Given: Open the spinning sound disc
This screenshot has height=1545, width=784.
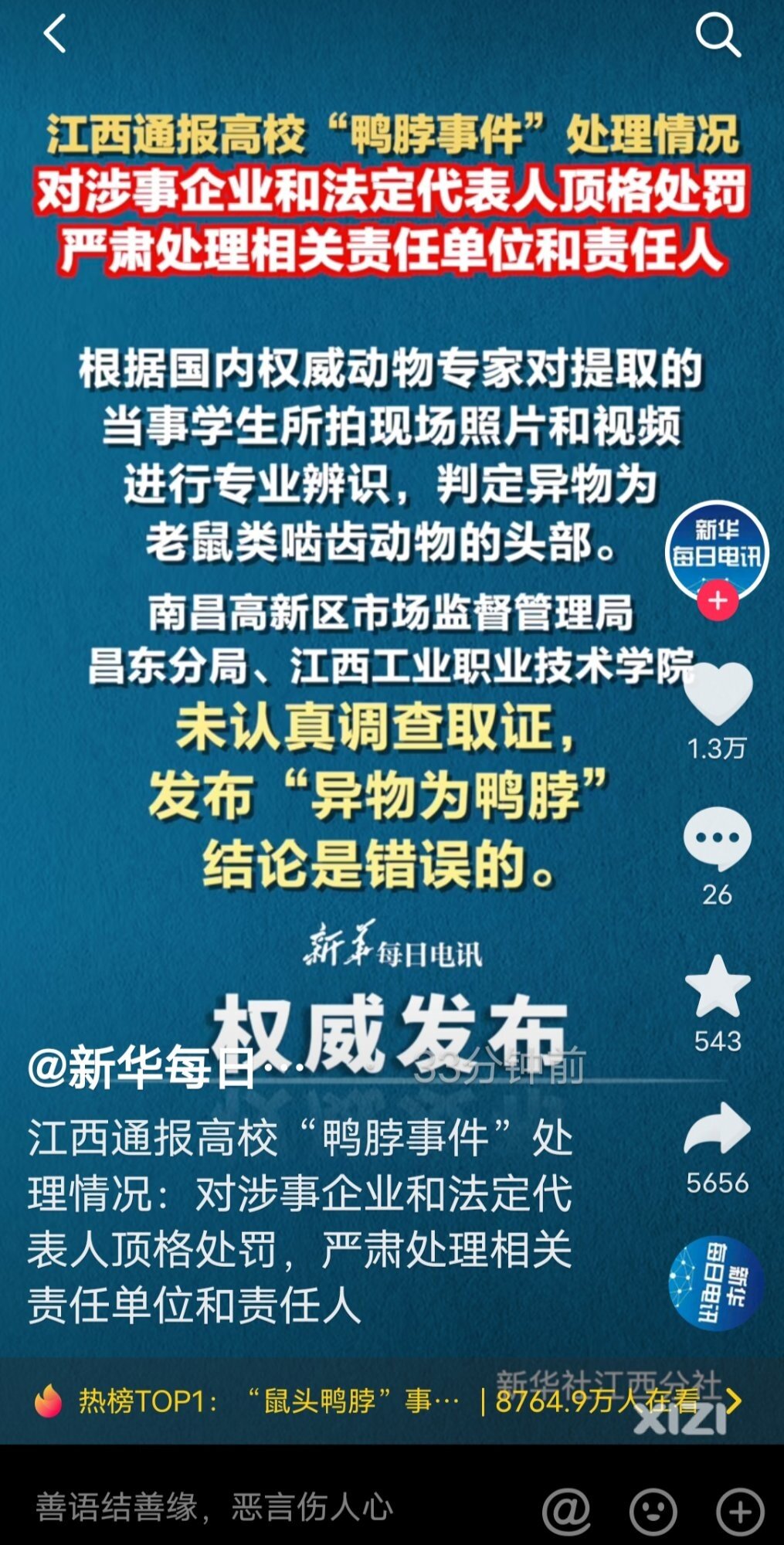Looking at the screenshot, I should (x=716, y=1283).
